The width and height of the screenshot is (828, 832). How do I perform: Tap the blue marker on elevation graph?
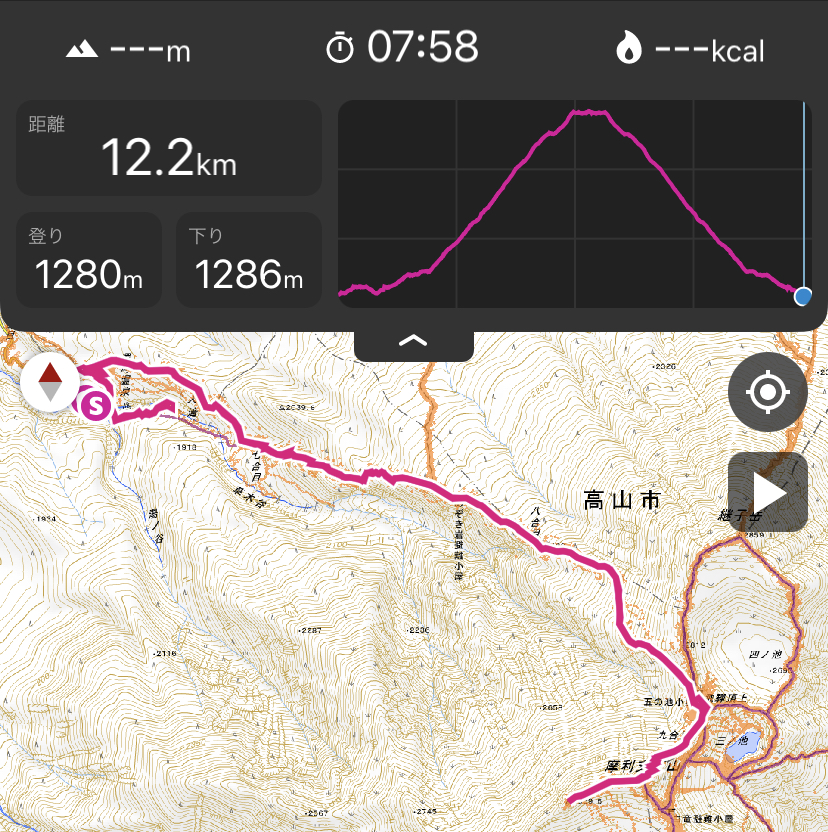pyautogui.click(x=803, y=296)
